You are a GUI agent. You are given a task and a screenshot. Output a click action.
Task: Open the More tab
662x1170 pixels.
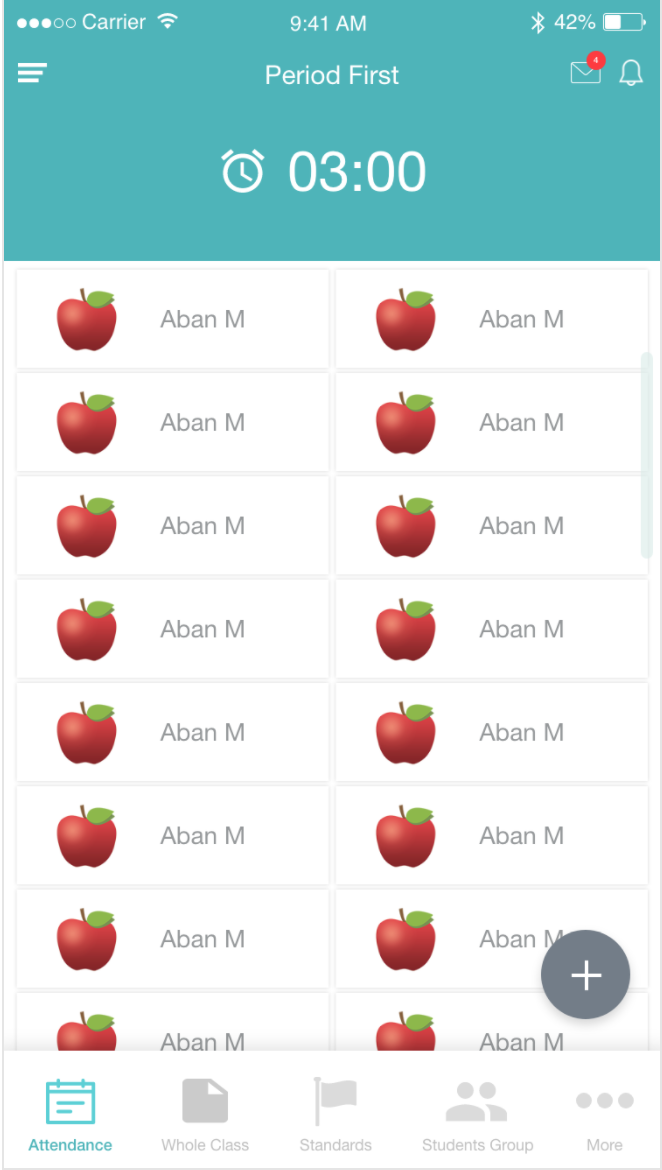pos(604,1113)
